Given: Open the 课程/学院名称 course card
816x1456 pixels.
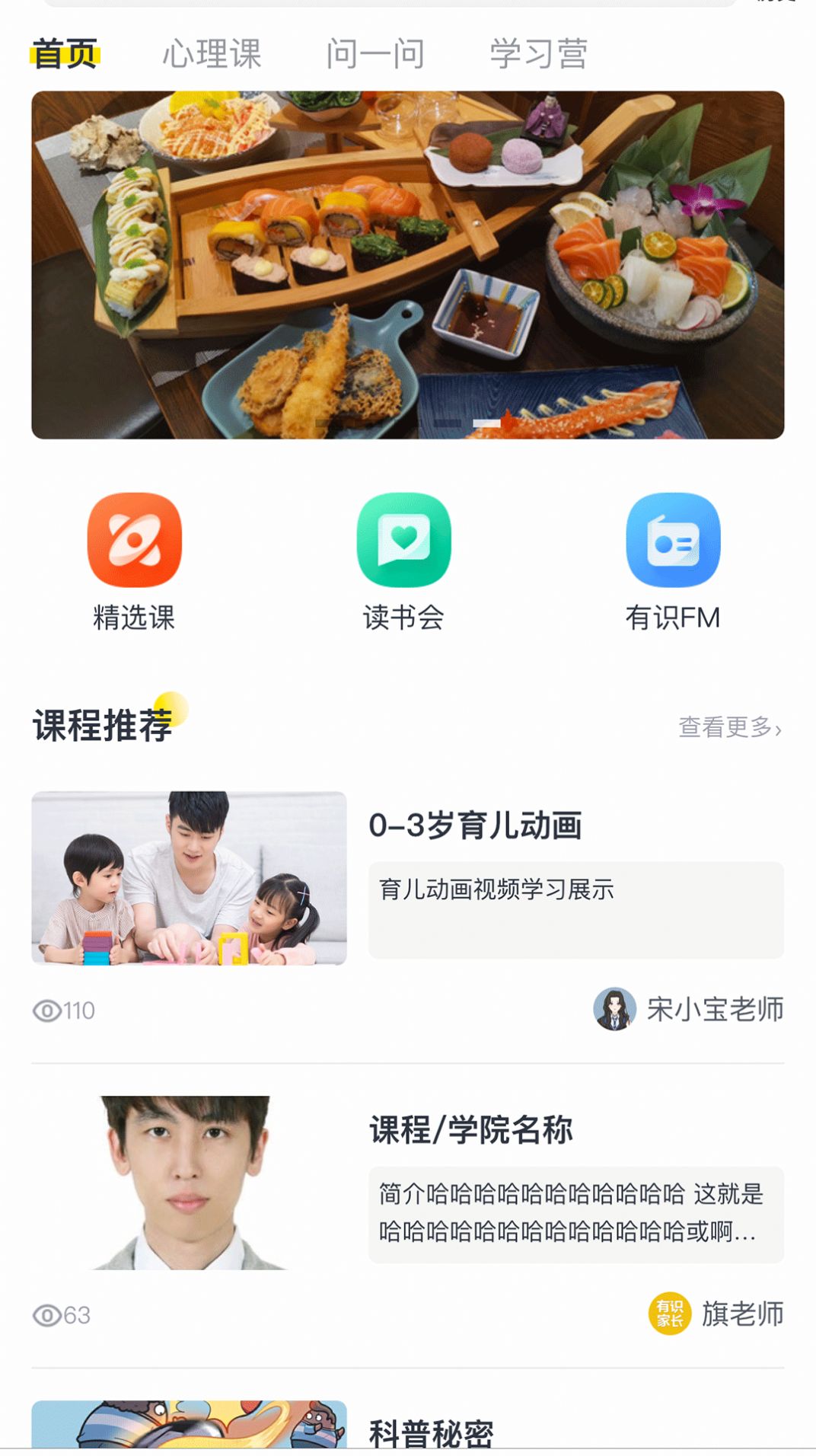Looking at the screenshot, I should [x=471, y=1130].
